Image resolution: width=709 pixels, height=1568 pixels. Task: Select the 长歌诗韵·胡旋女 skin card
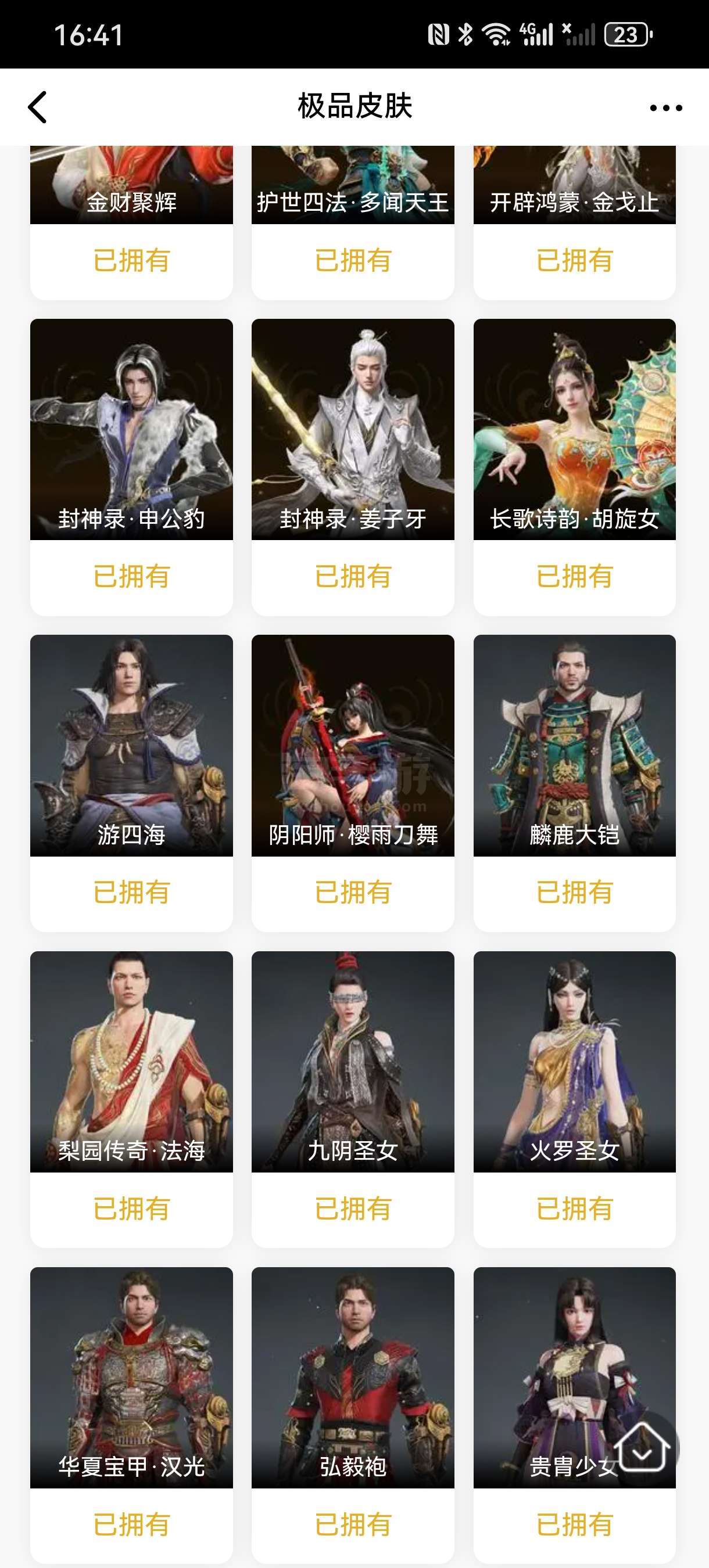[x=574, y=467]
